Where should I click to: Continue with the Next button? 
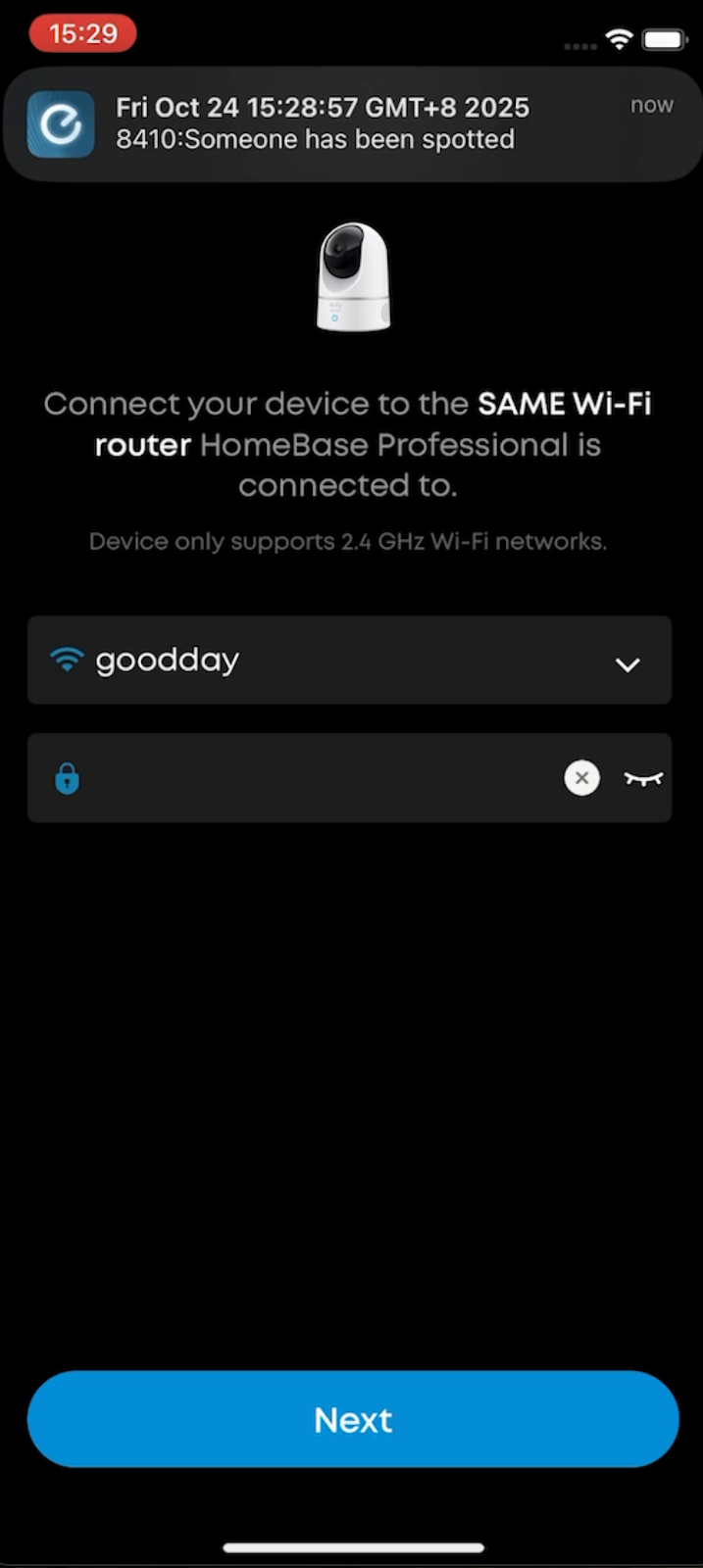click(x=353, y=1419)
